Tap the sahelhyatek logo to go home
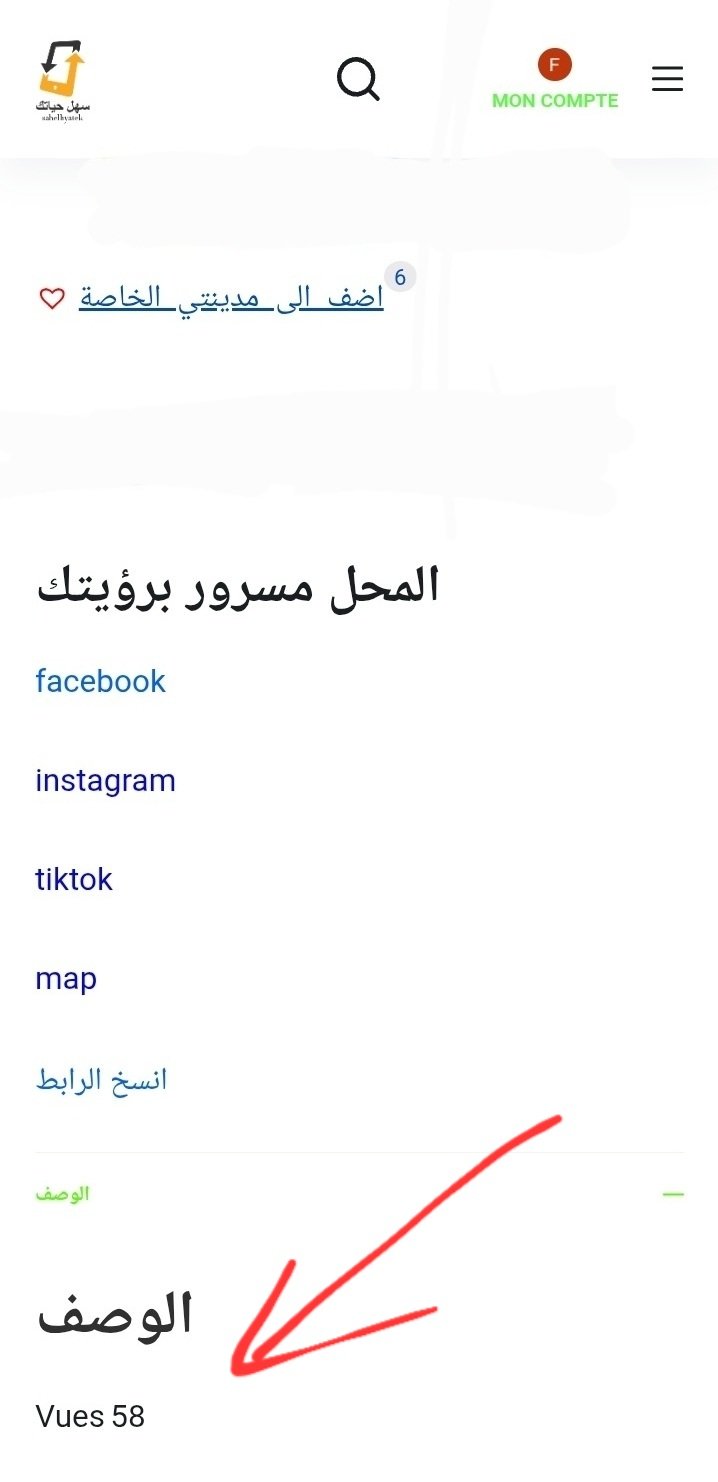The height and width of the screenshot is (1482, 718). 62,81
